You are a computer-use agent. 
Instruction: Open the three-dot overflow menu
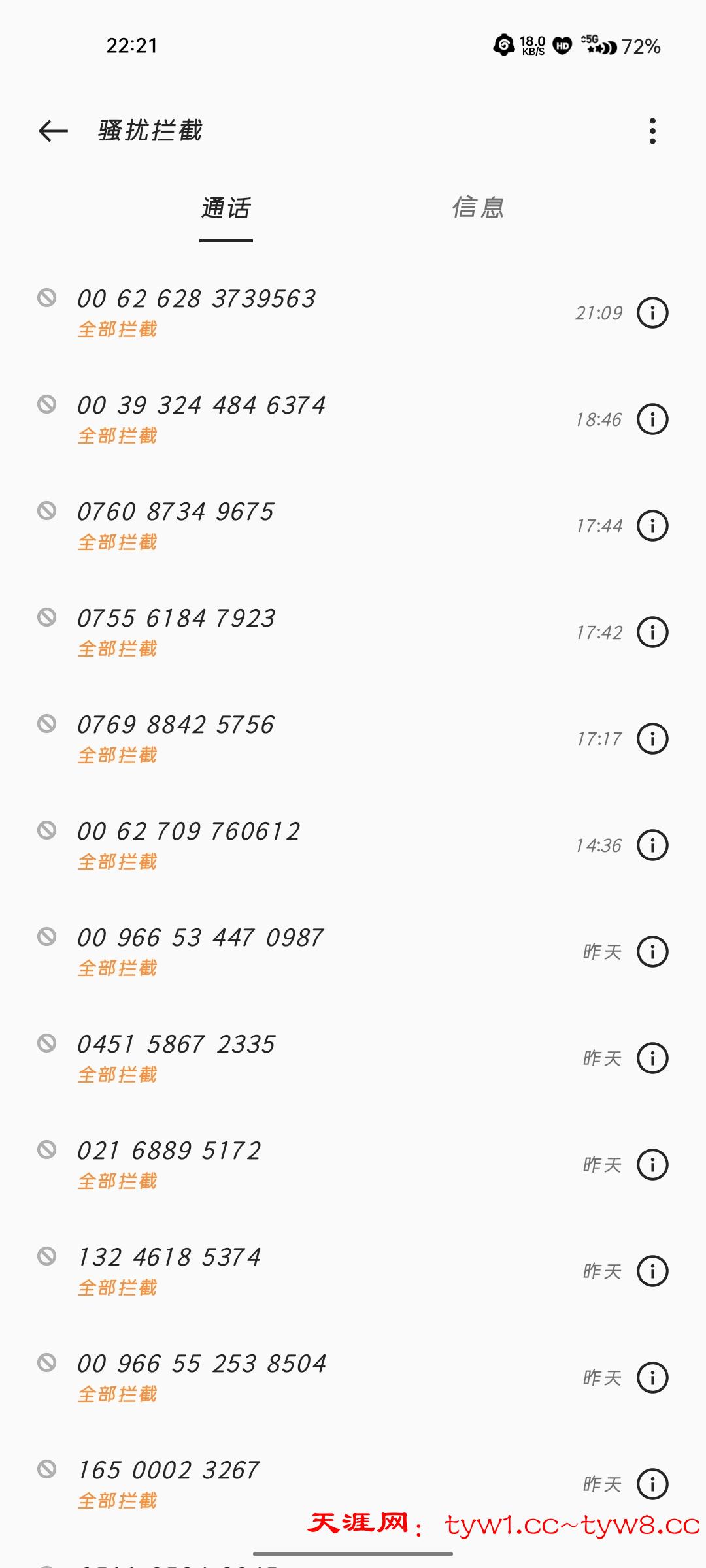tap(652, 131)
